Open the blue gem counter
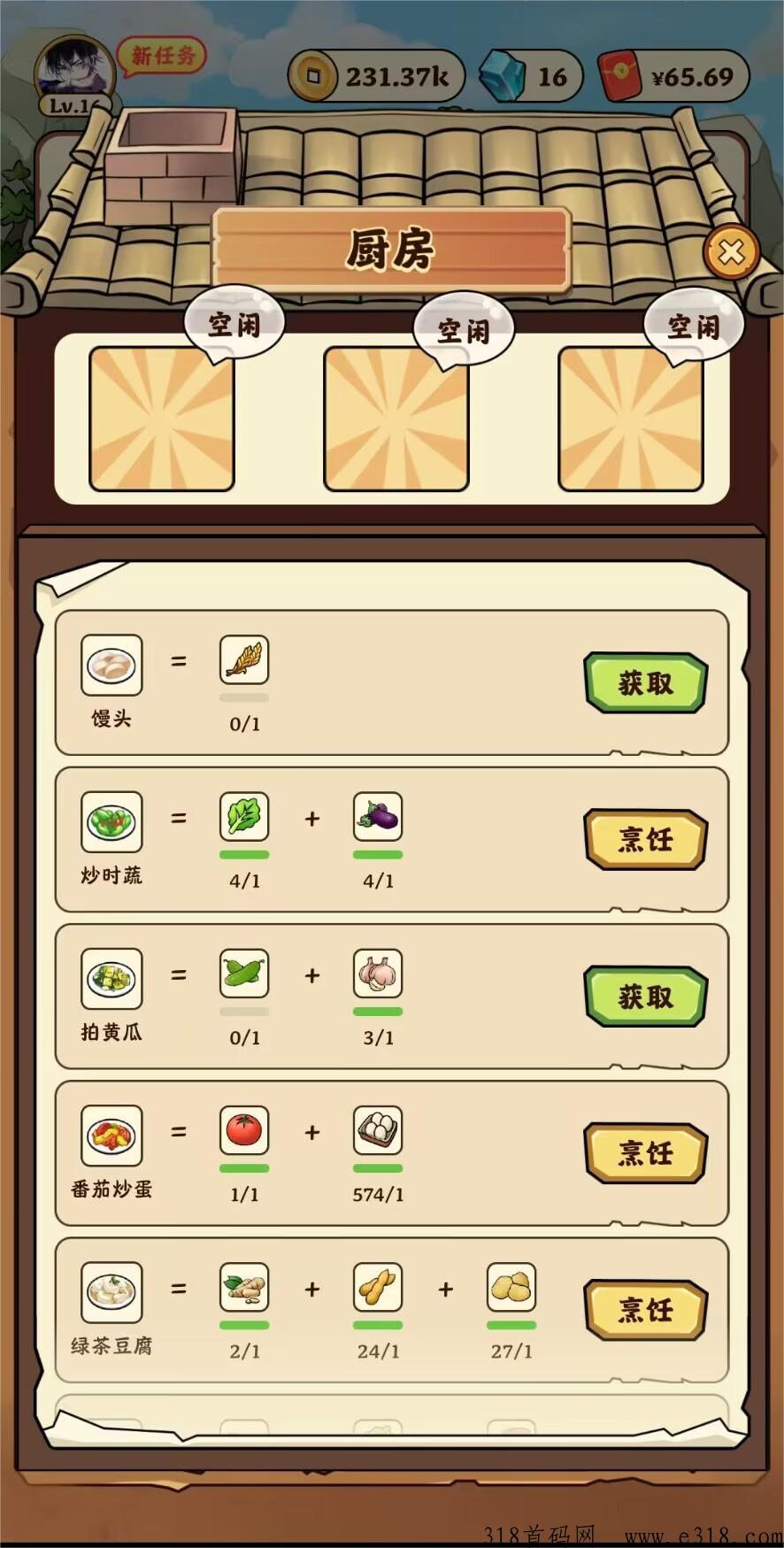 [530, 77]
